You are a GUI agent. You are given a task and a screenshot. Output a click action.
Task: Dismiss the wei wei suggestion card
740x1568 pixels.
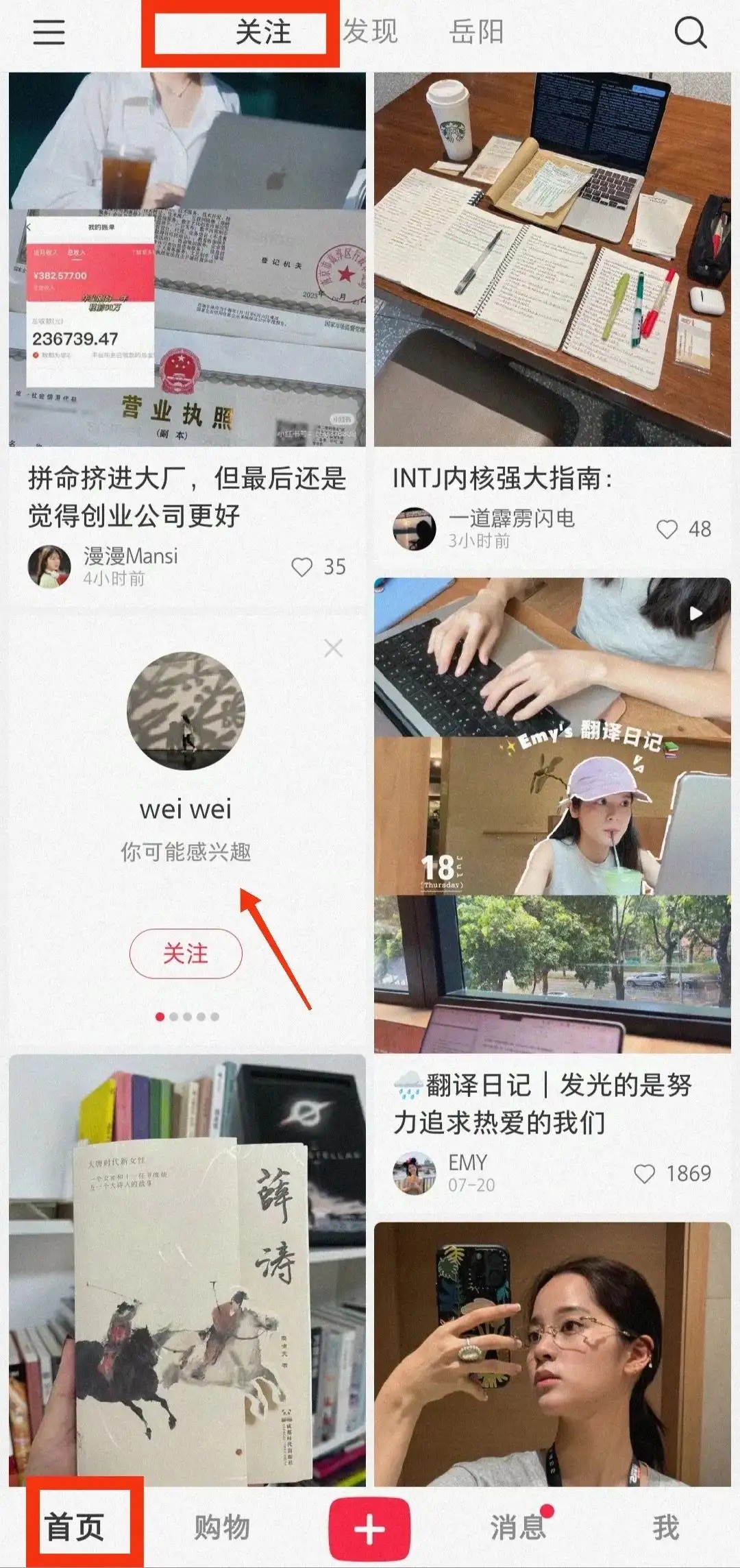point(333,648)
